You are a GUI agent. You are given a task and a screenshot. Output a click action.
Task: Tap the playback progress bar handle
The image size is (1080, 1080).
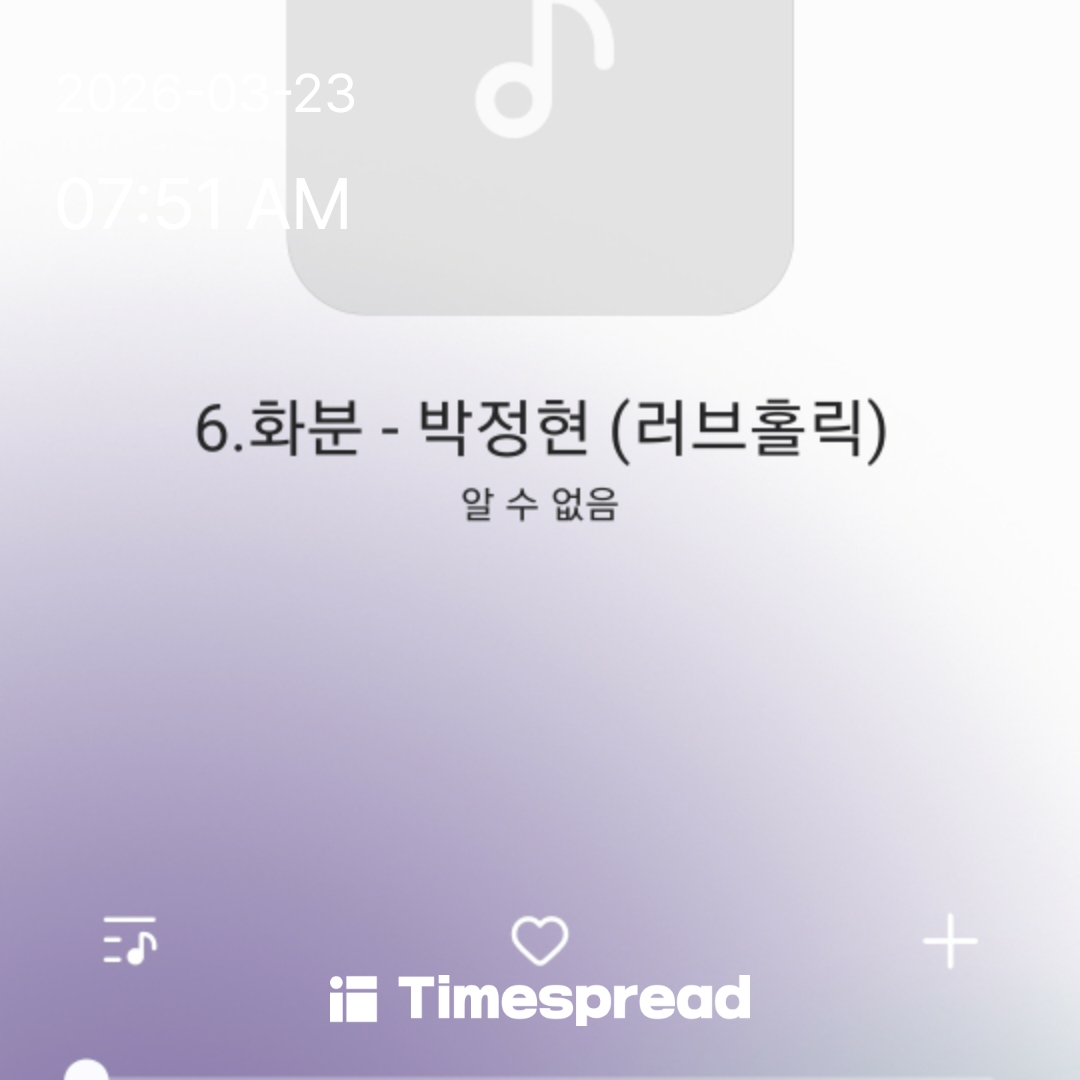pos(87,1072)
